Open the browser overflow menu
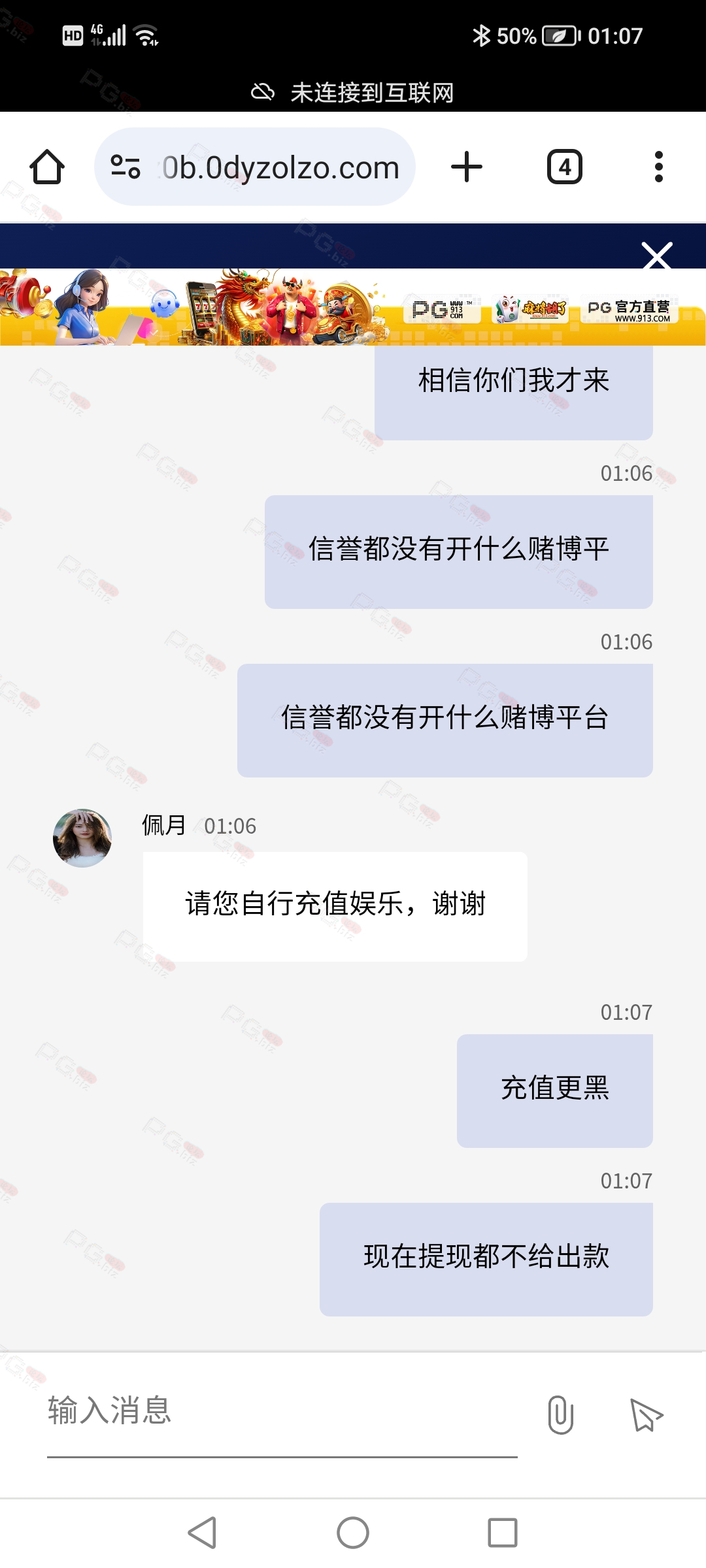The height and width of the screenshot is (1568, 706). point(659,167)
